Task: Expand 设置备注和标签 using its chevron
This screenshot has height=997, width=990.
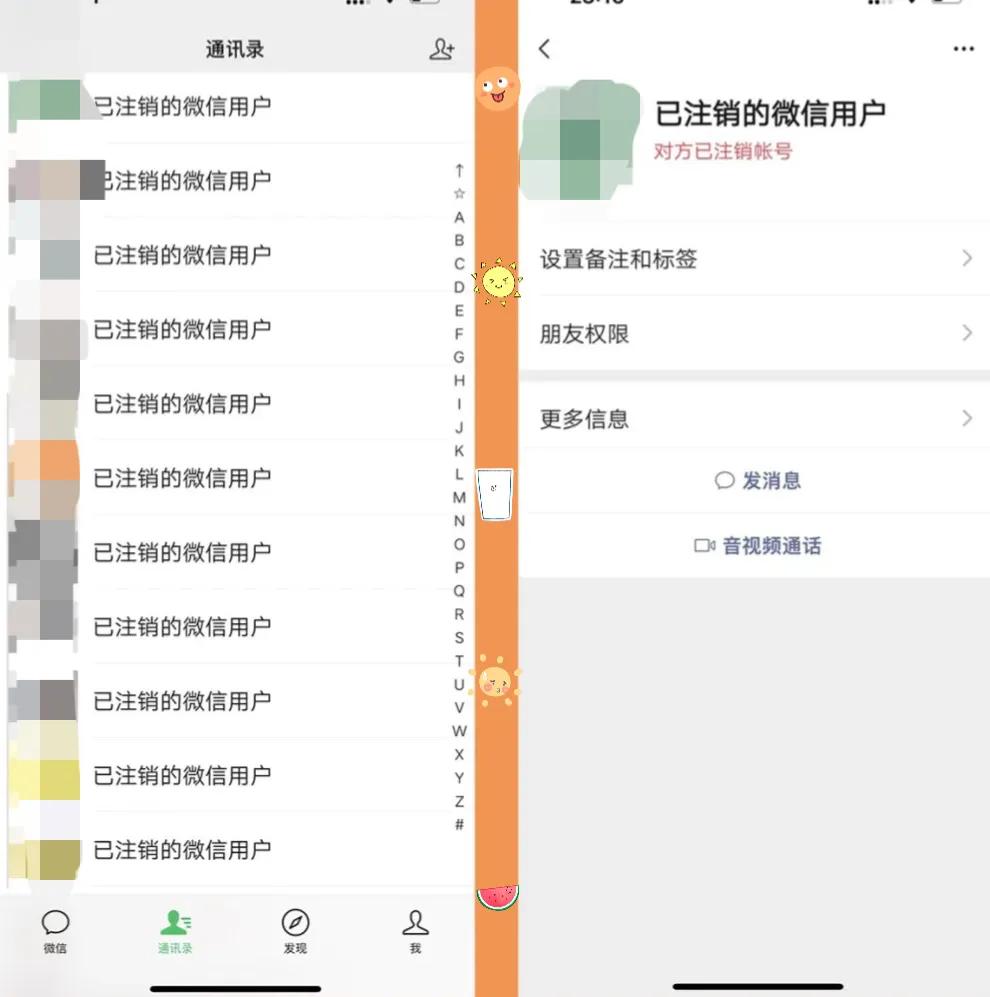Action: pos(965,258)
